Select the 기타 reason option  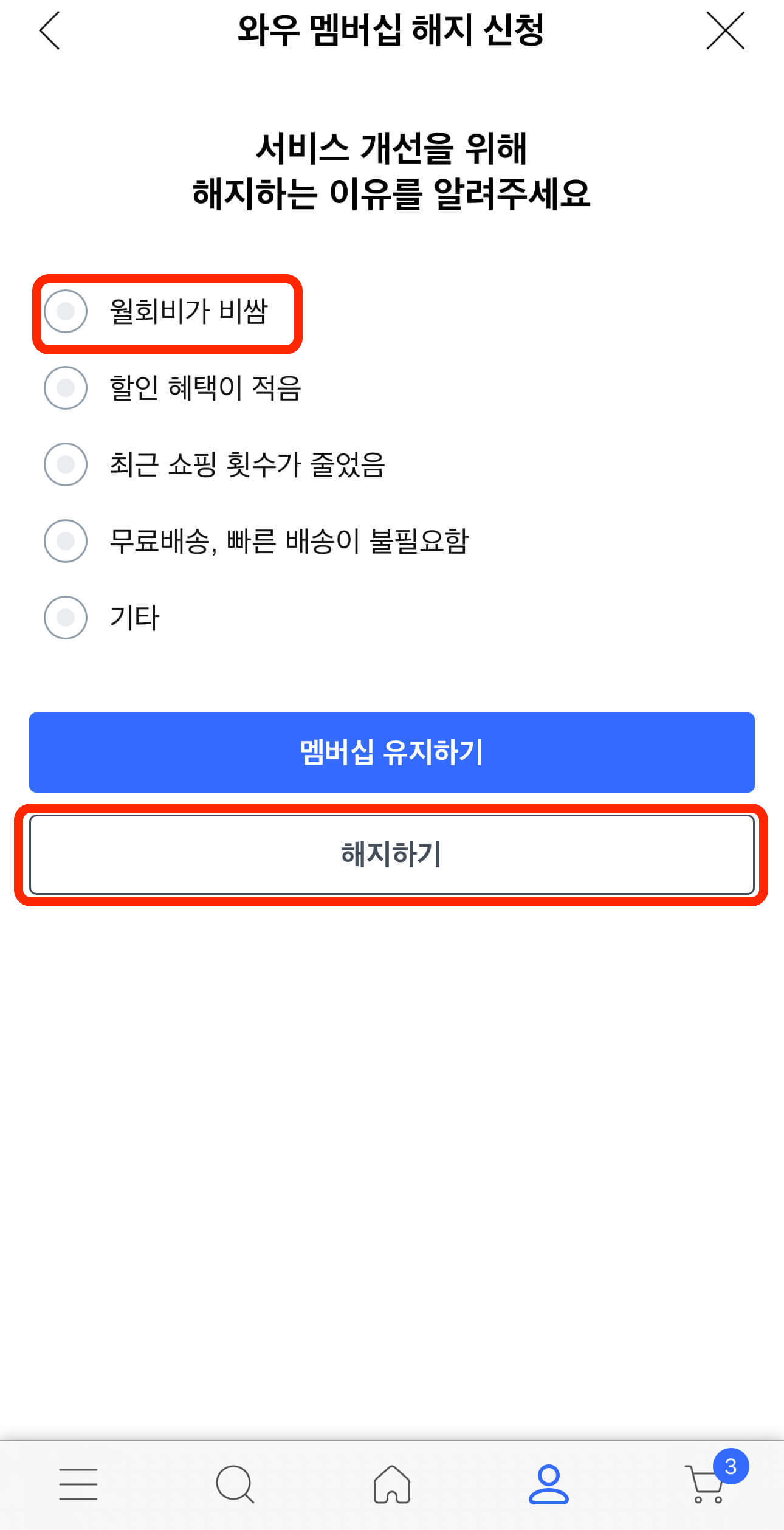[x=66, y=616]
